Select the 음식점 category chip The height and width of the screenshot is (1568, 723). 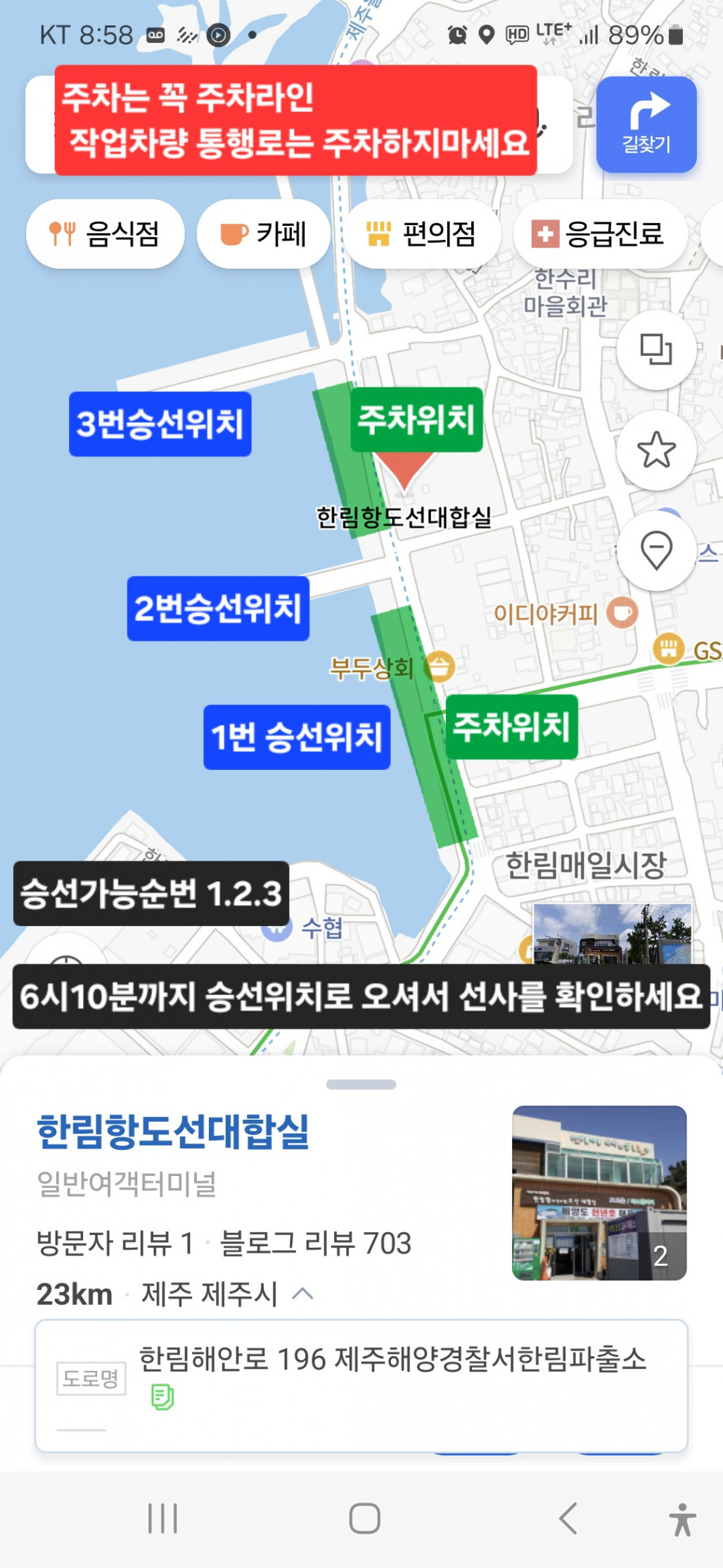click(105, 234)
